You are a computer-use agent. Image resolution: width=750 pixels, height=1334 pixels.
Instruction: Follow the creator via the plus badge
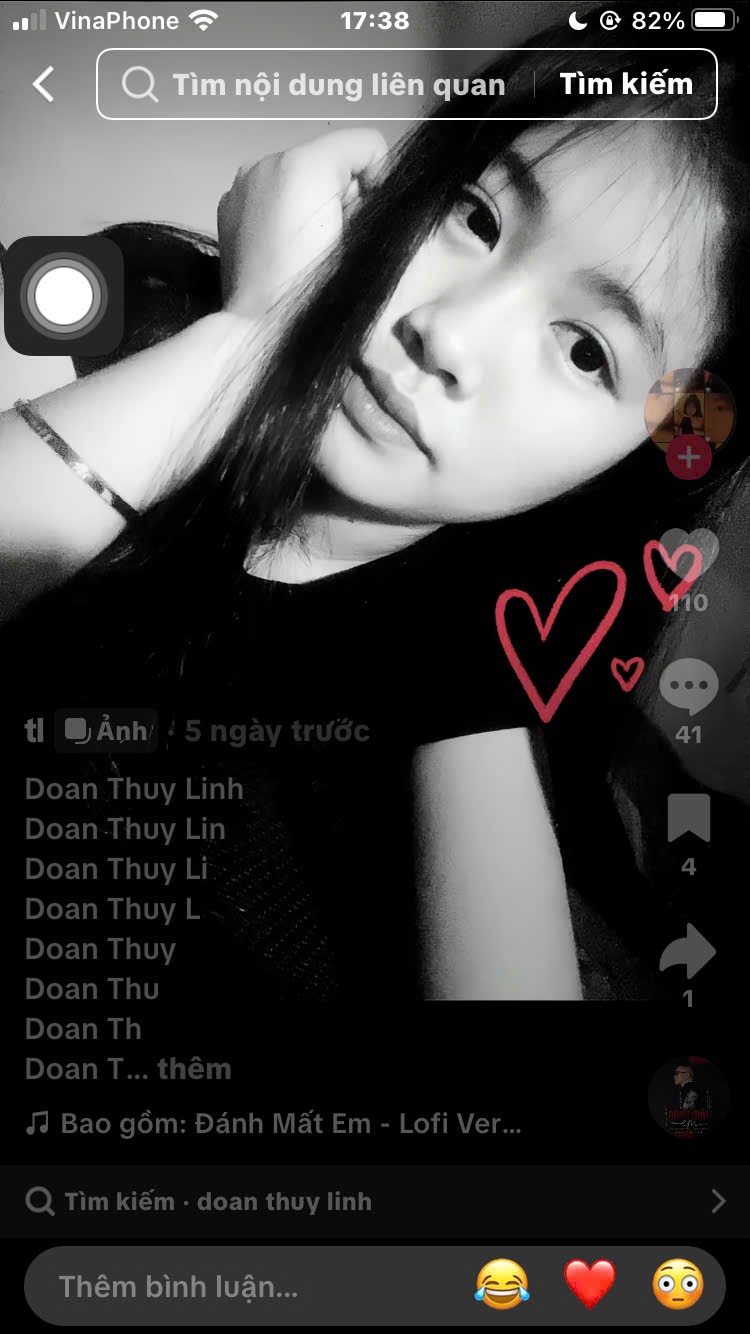click(x=689, y=459)
